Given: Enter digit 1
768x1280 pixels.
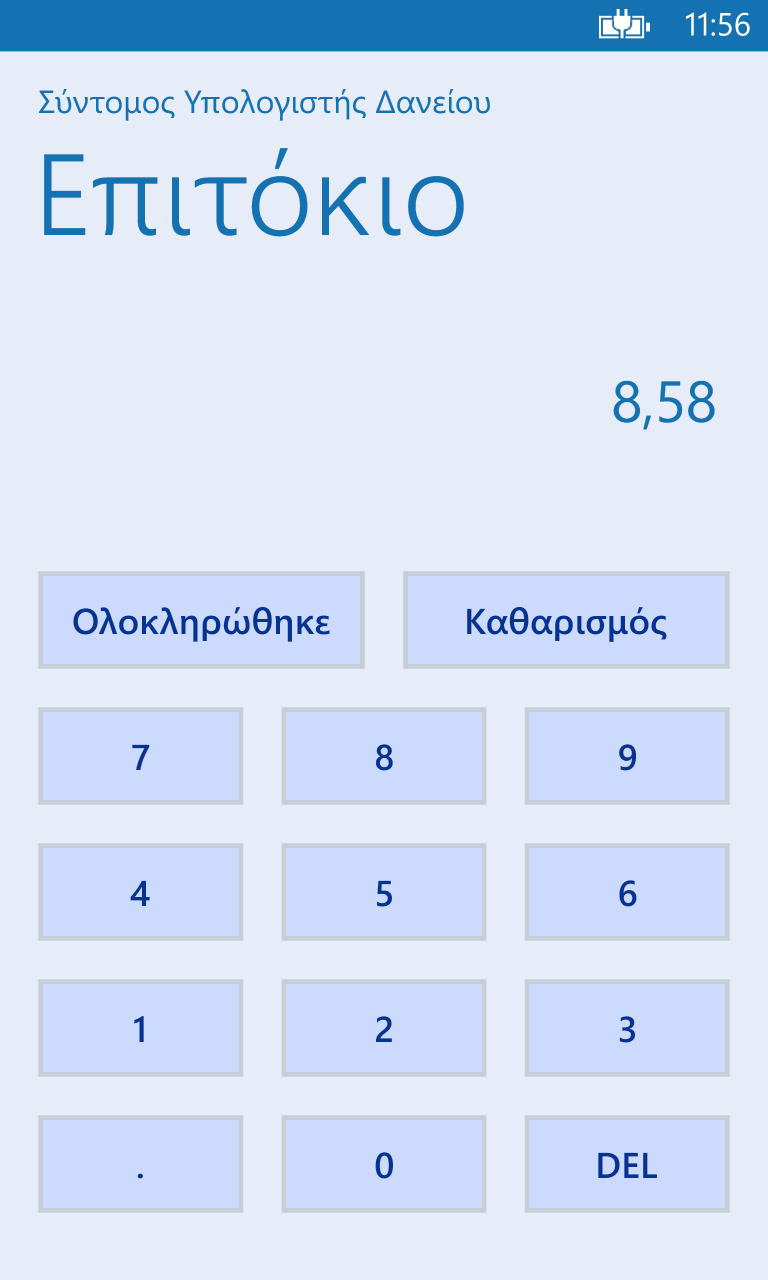Looking at the screenshot, I should (x=140, y=1028).
